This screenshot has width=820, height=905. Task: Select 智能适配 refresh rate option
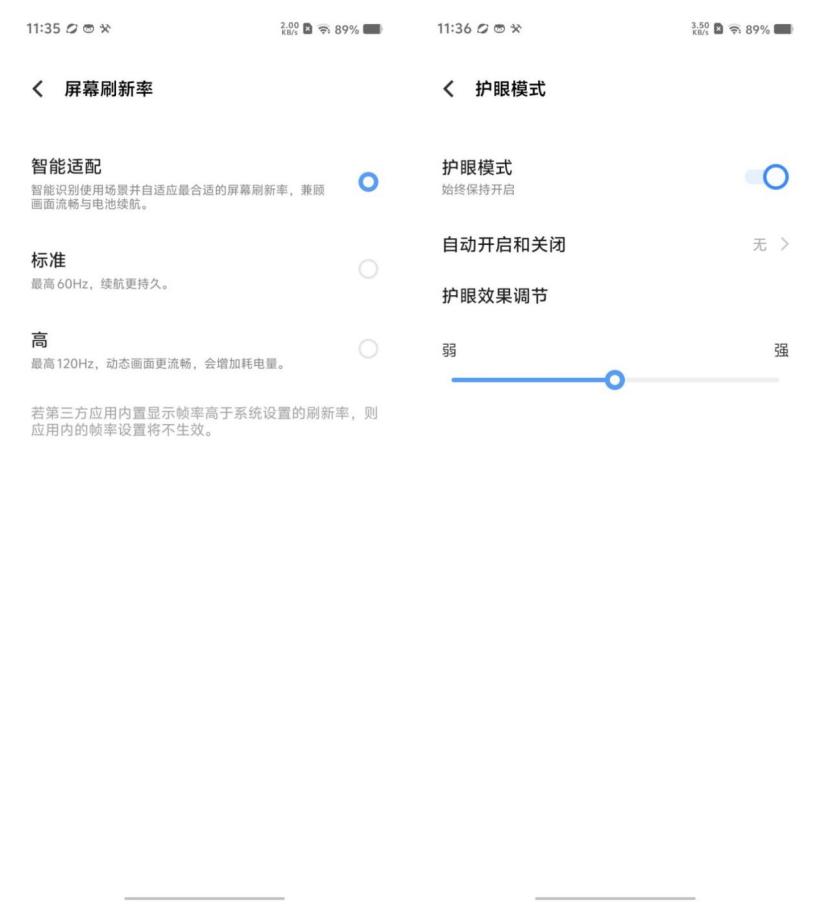pyautogui.click(x=368, y=182)
